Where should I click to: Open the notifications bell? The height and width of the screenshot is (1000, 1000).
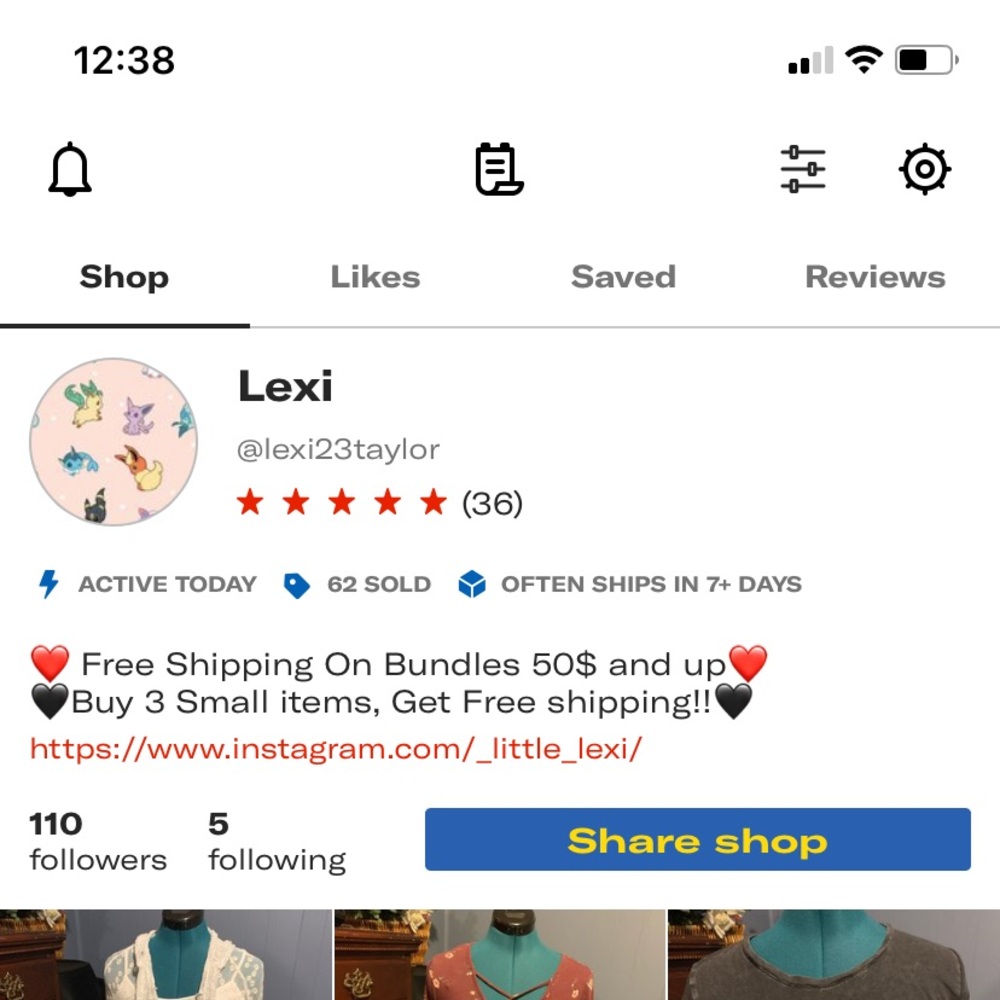coord(70,170)
